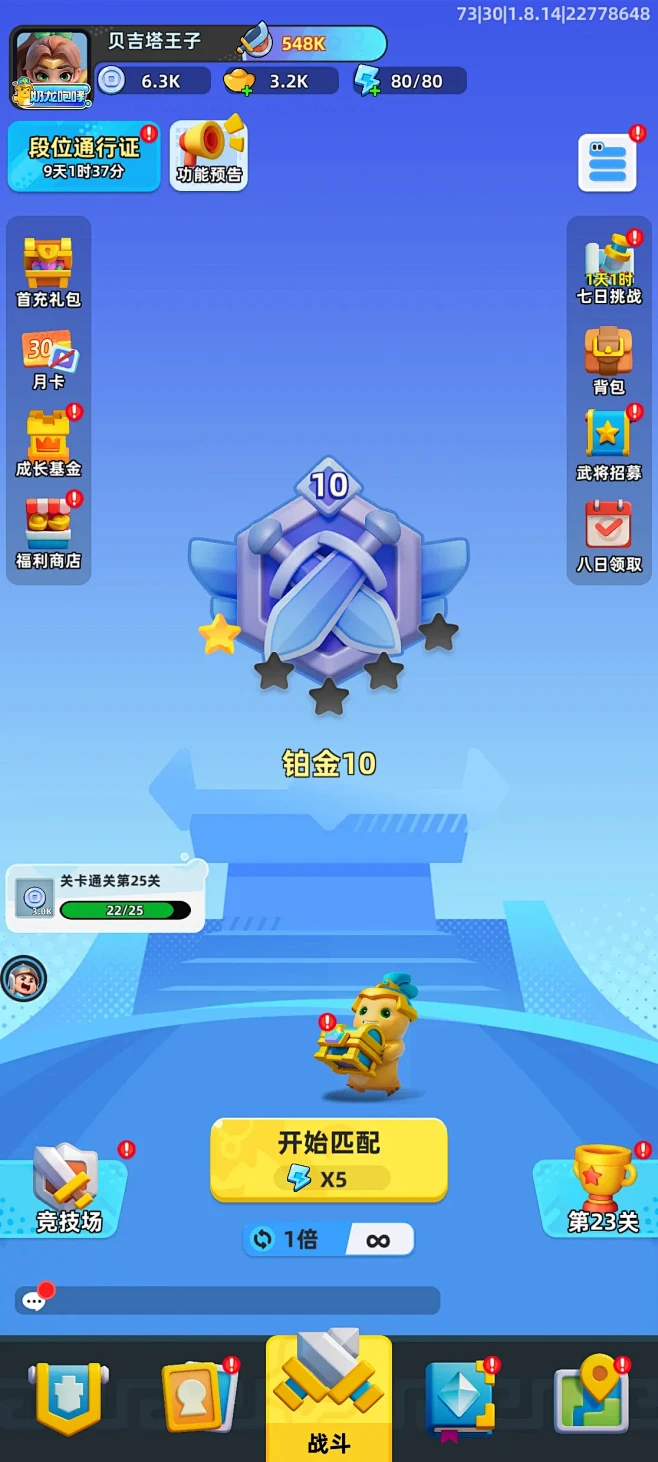
Task: Open the chat message bar
Action: pos(228,1300)
